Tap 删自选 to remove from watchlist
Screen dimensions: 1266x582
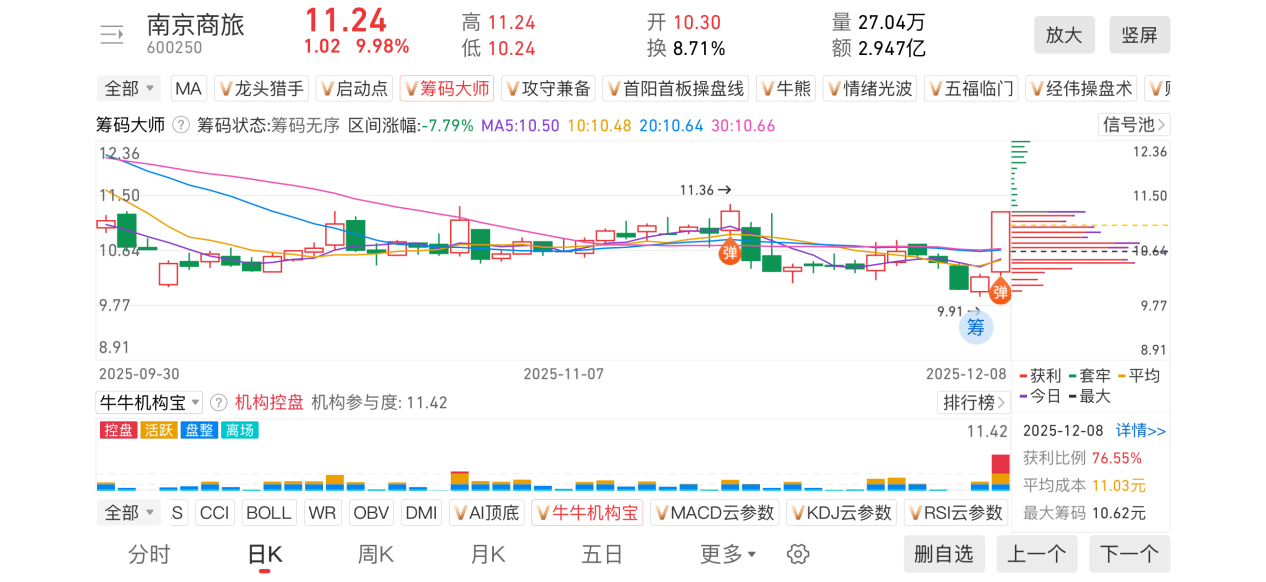coord(943,554)
